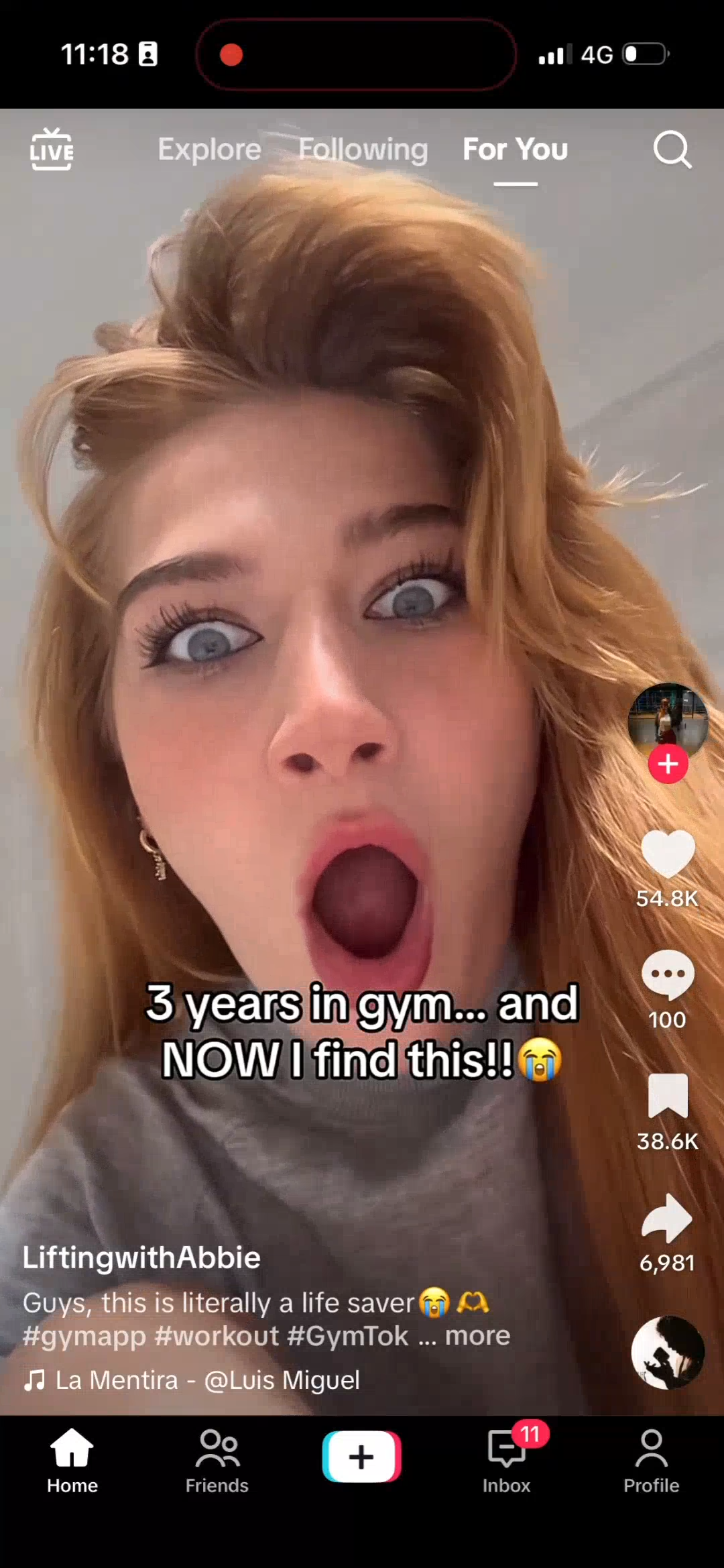This screenshot has width=724, height=1568.
Task: Open the Inbox tab
Action: (507, 1461)
